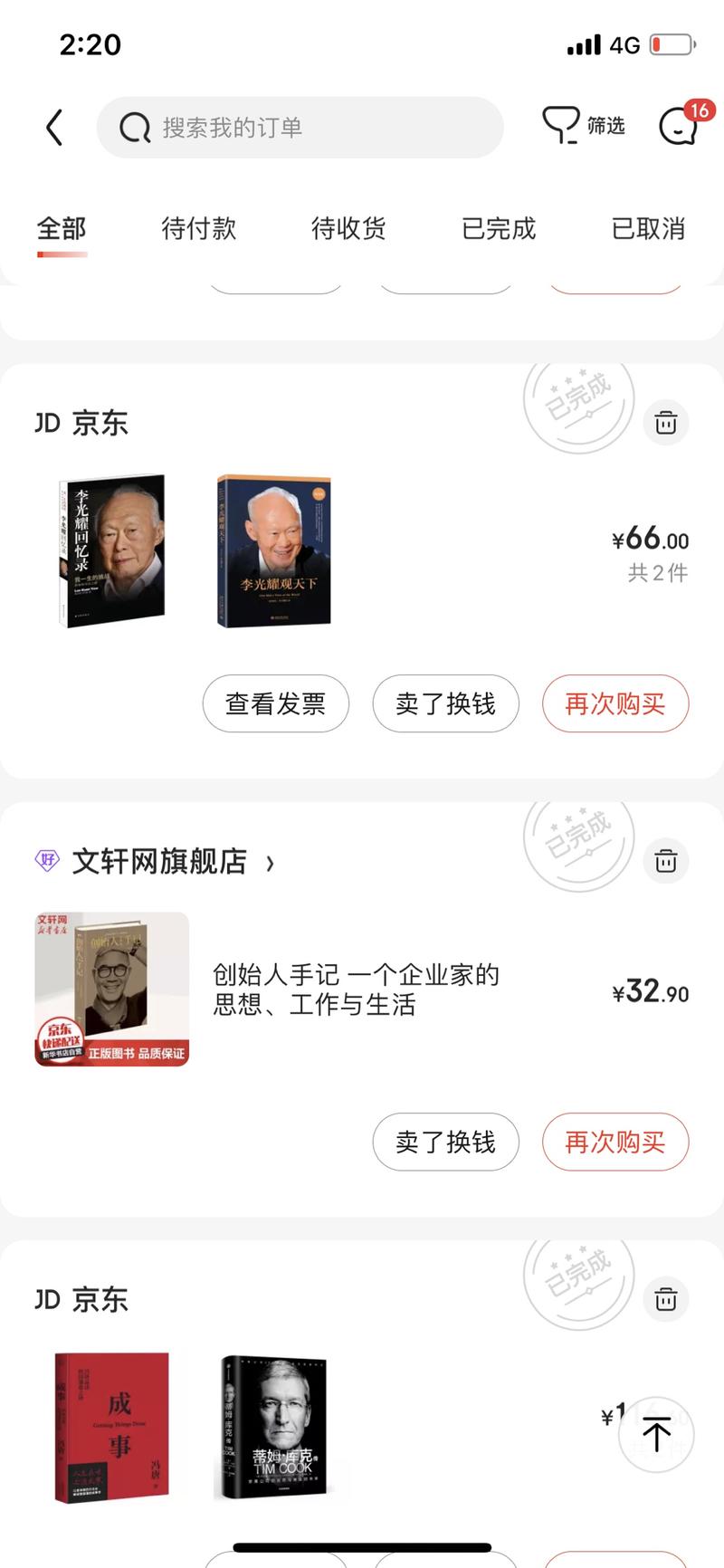
Task: Switch to the 待收货 tab
Action: pos(348,229)
